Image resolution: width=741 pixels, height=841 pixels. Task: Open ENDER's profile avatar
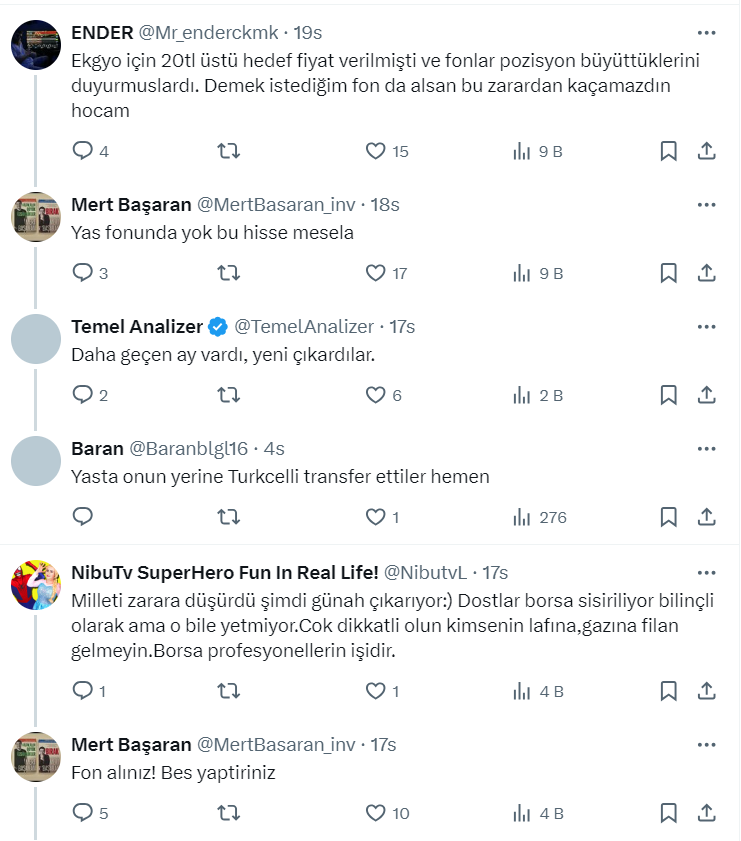tap(35, 44)
